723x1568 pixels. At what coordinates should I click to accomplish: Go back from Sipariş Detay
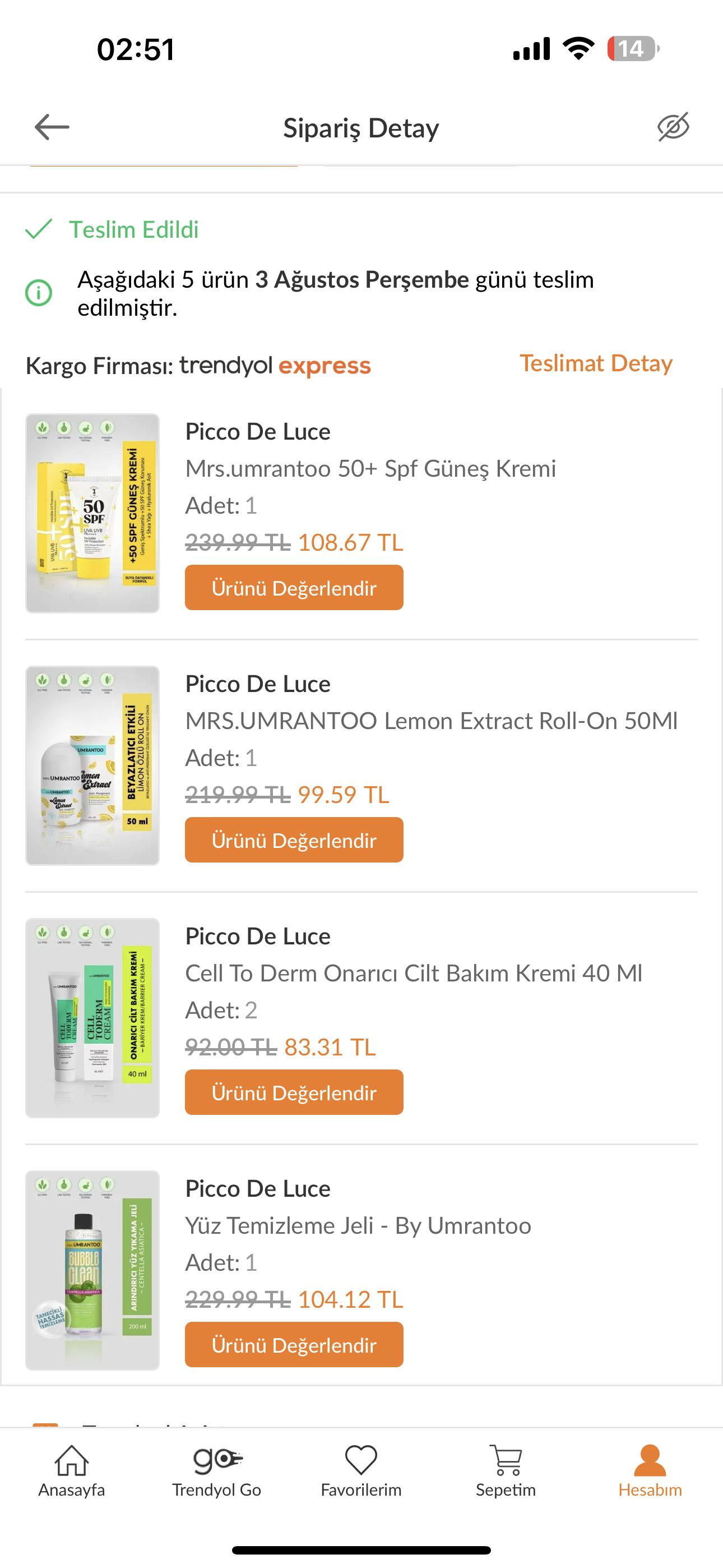pos(52,127)
